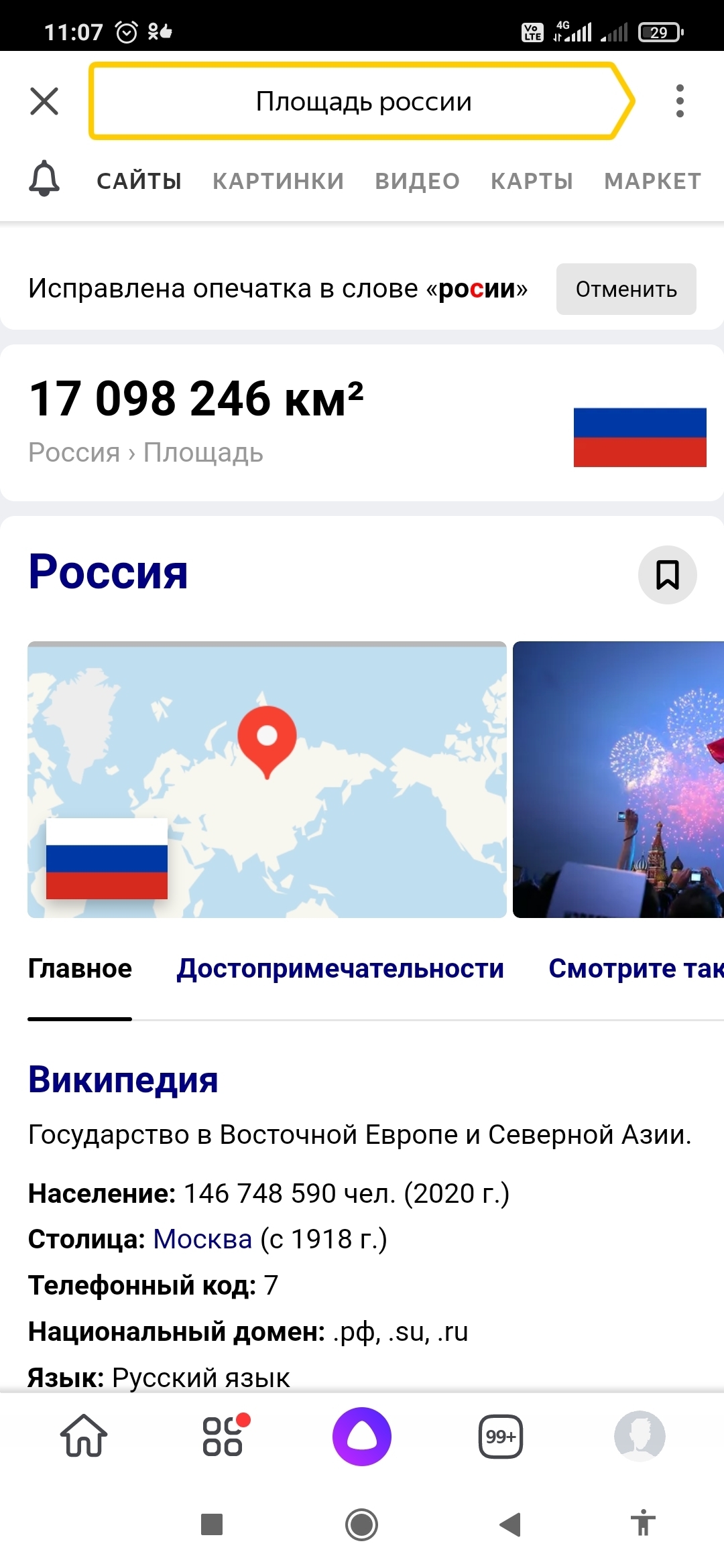Image resolution: width=724 pixels, height=1568 pixels.
Task: Tap Отменить to undo the typo correction
Action: tap(626, 289)
